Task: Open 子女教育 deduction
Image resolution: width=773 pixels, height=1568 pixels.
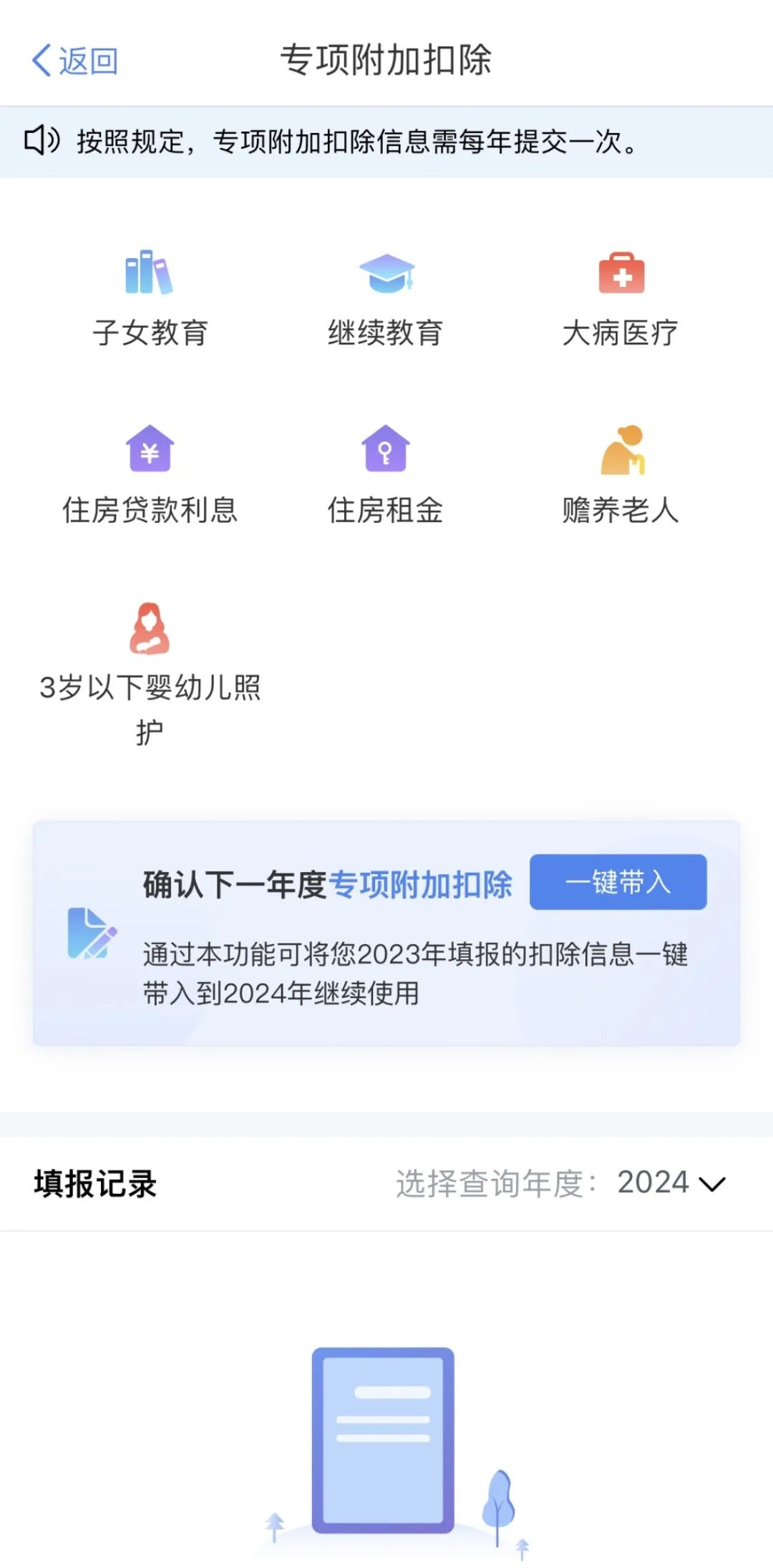Action: pyautogui.click(x=150, y=299)
